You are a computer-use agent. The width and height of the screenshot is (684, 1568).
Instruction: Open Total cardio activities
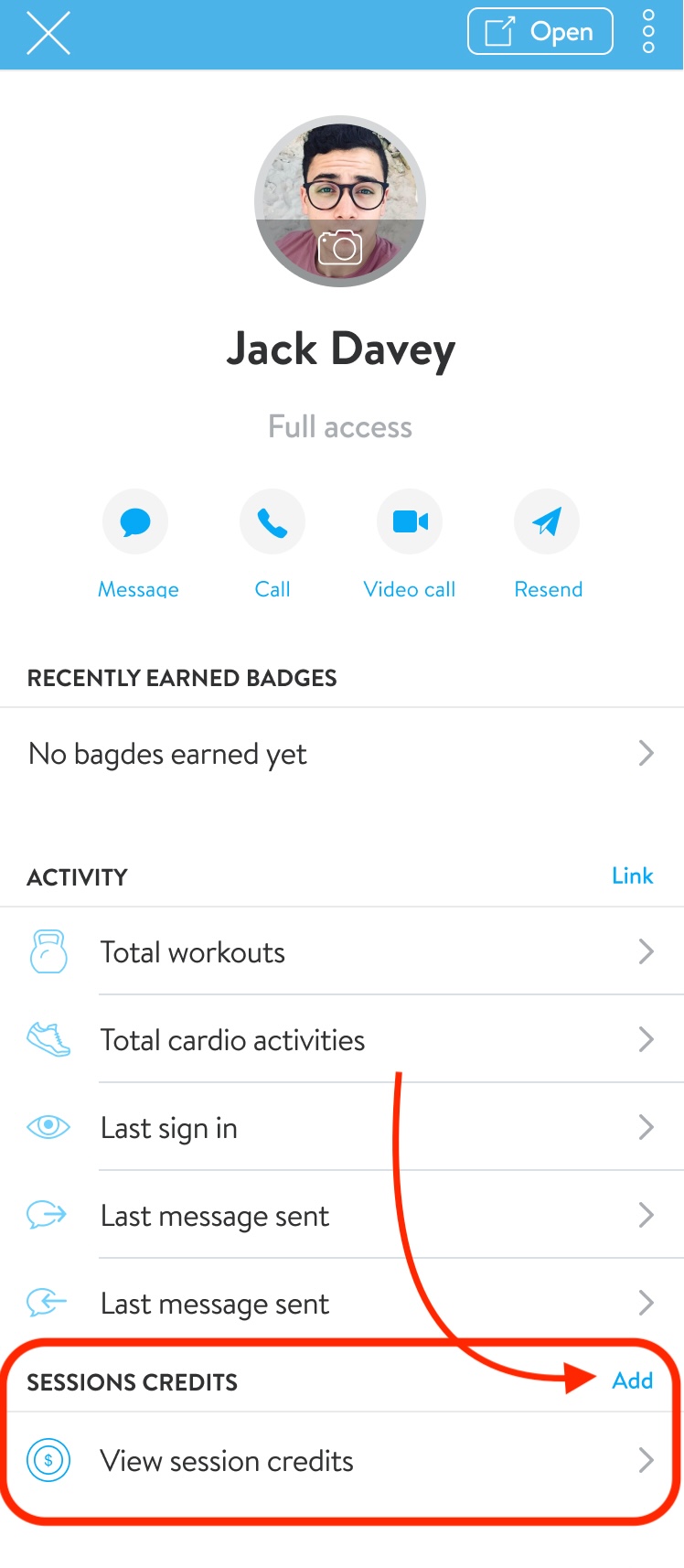pos(340,1040)
